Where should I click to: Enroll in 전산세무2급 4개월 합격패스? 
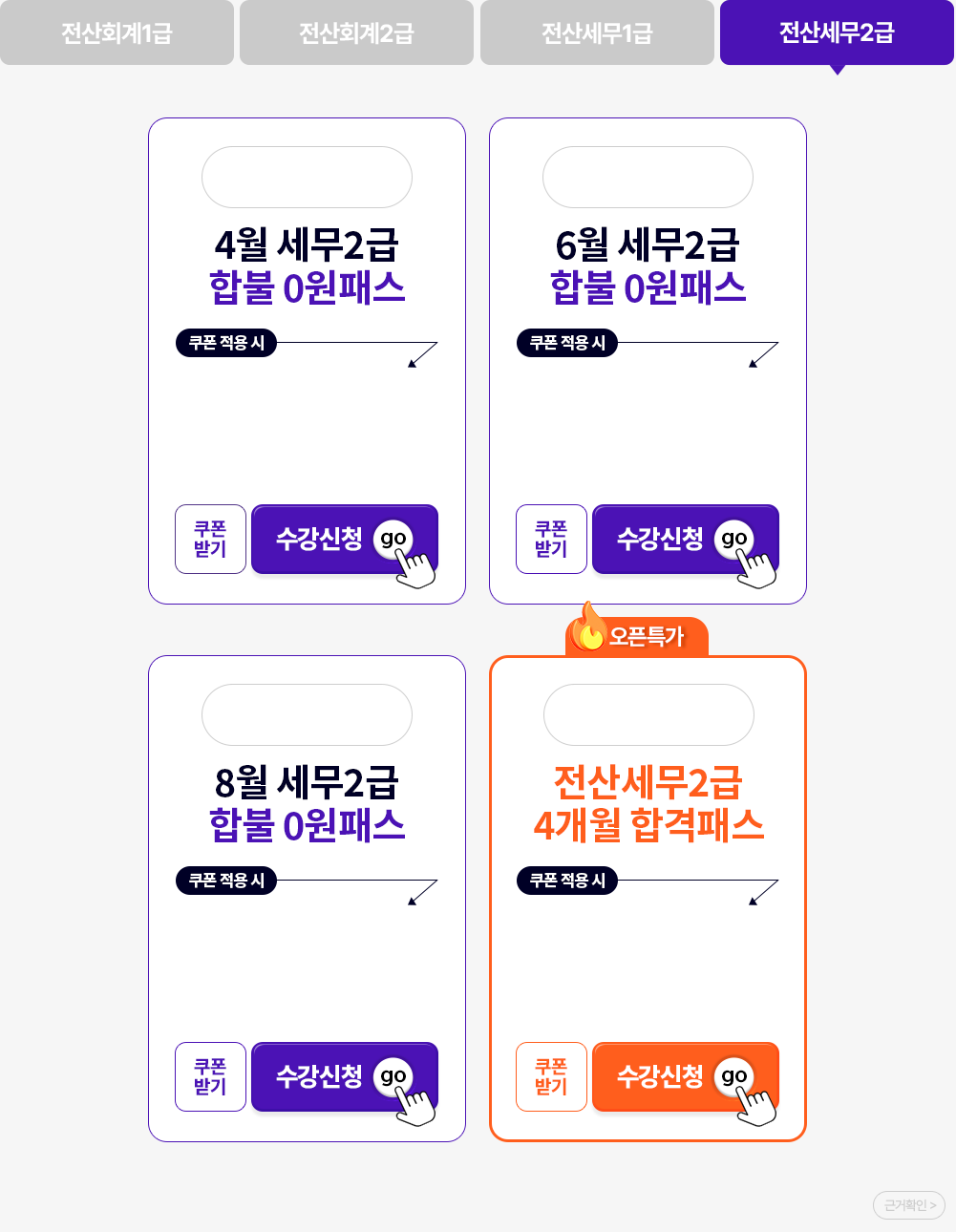click(685, 1077)
